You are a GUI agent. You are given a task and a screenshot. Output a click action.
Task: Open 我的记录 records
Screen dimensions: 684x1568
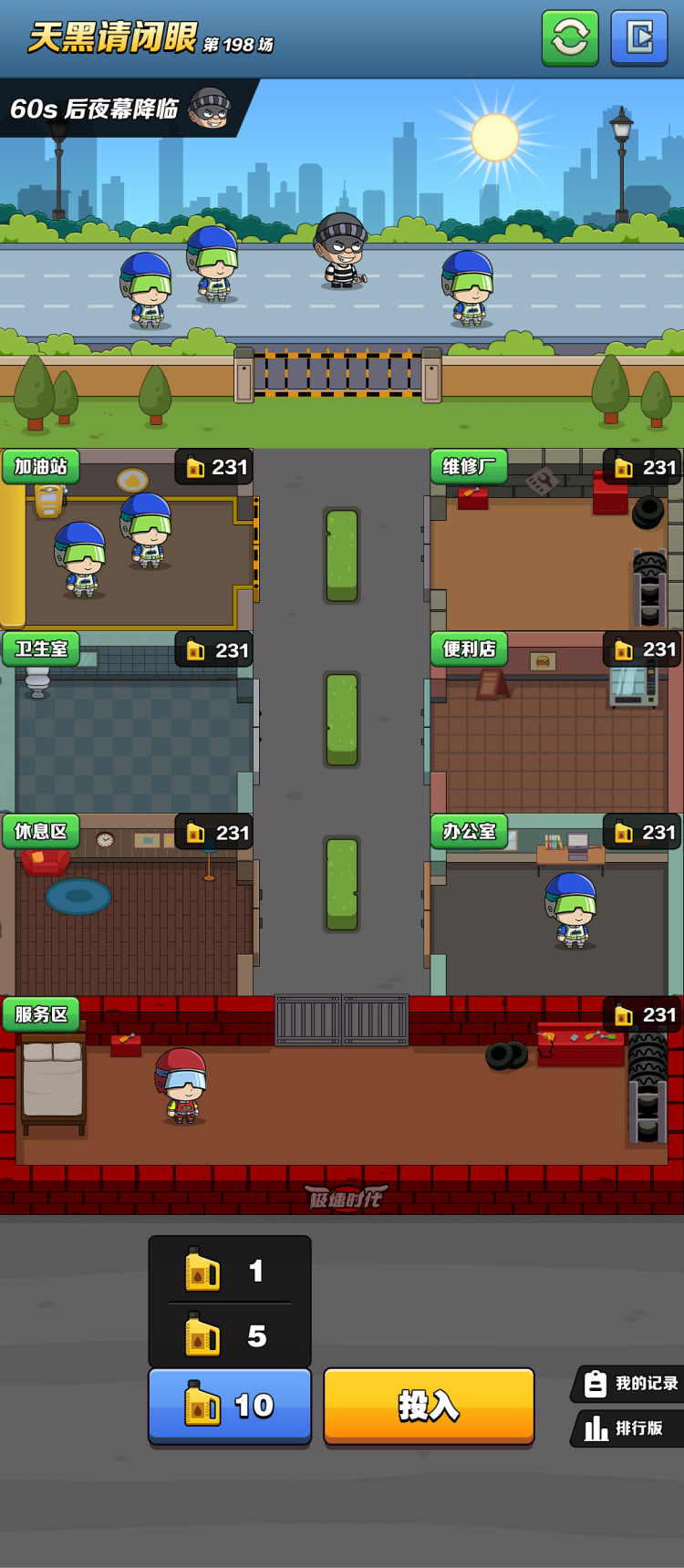pos(631,1384)
